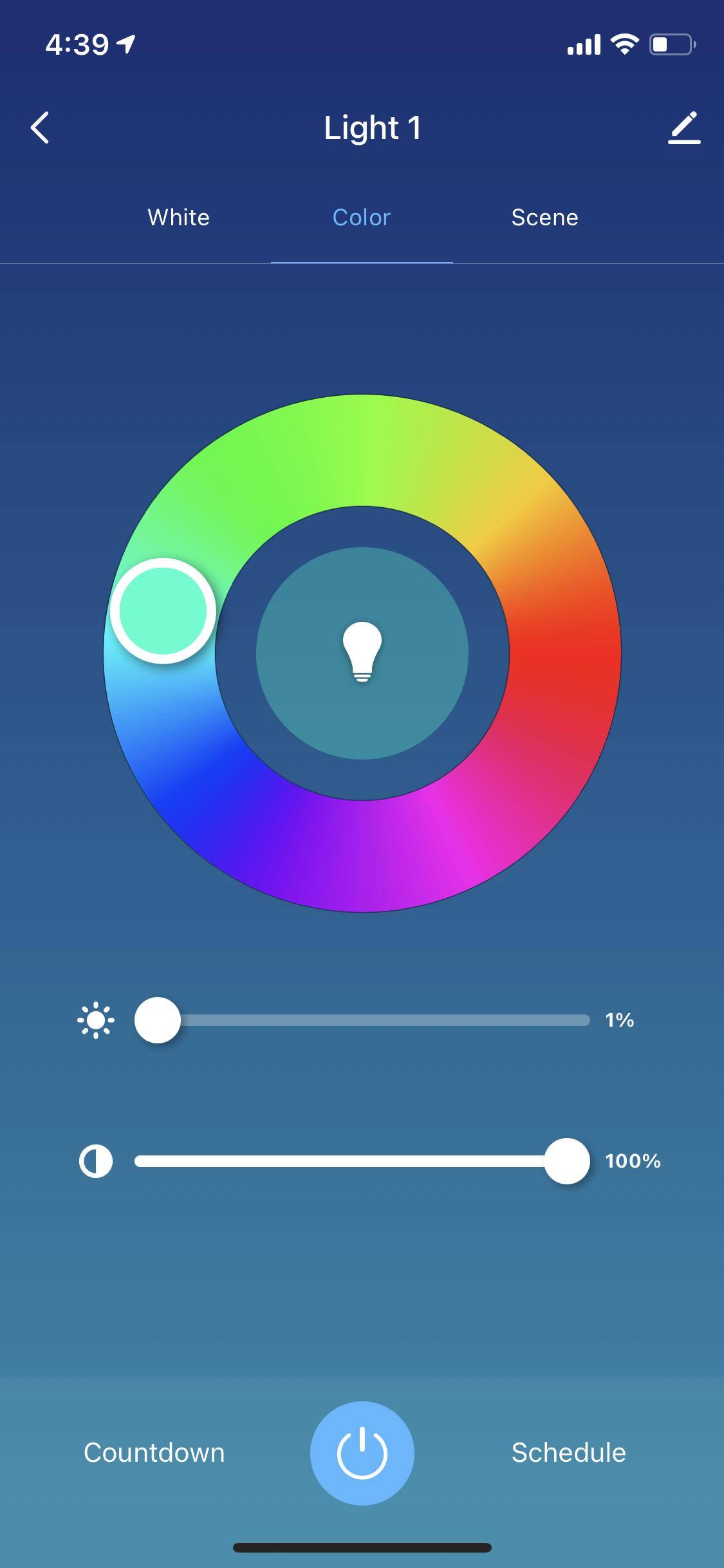Open the Countdown timer
Viewport: 724px width, 1568px height.
click(154, 1453)
